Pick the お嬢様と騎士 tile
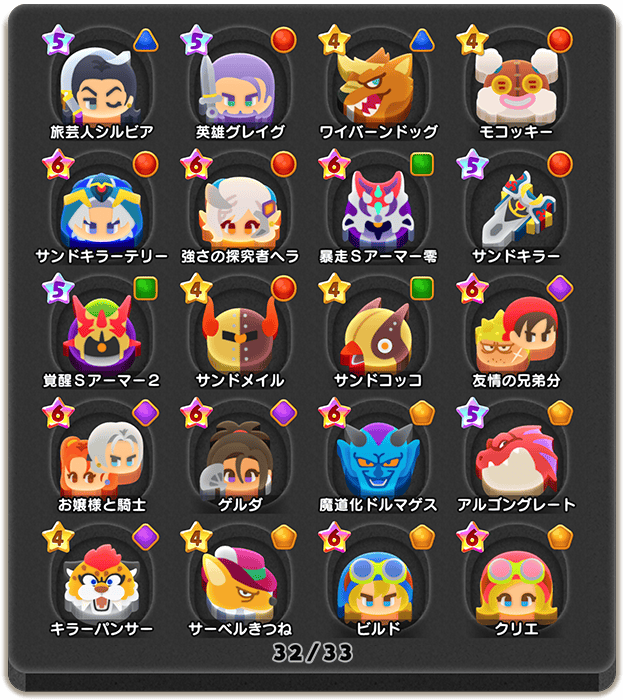This screenshot has height=700, width=623. pyautogui.click(x=99, y=459)
